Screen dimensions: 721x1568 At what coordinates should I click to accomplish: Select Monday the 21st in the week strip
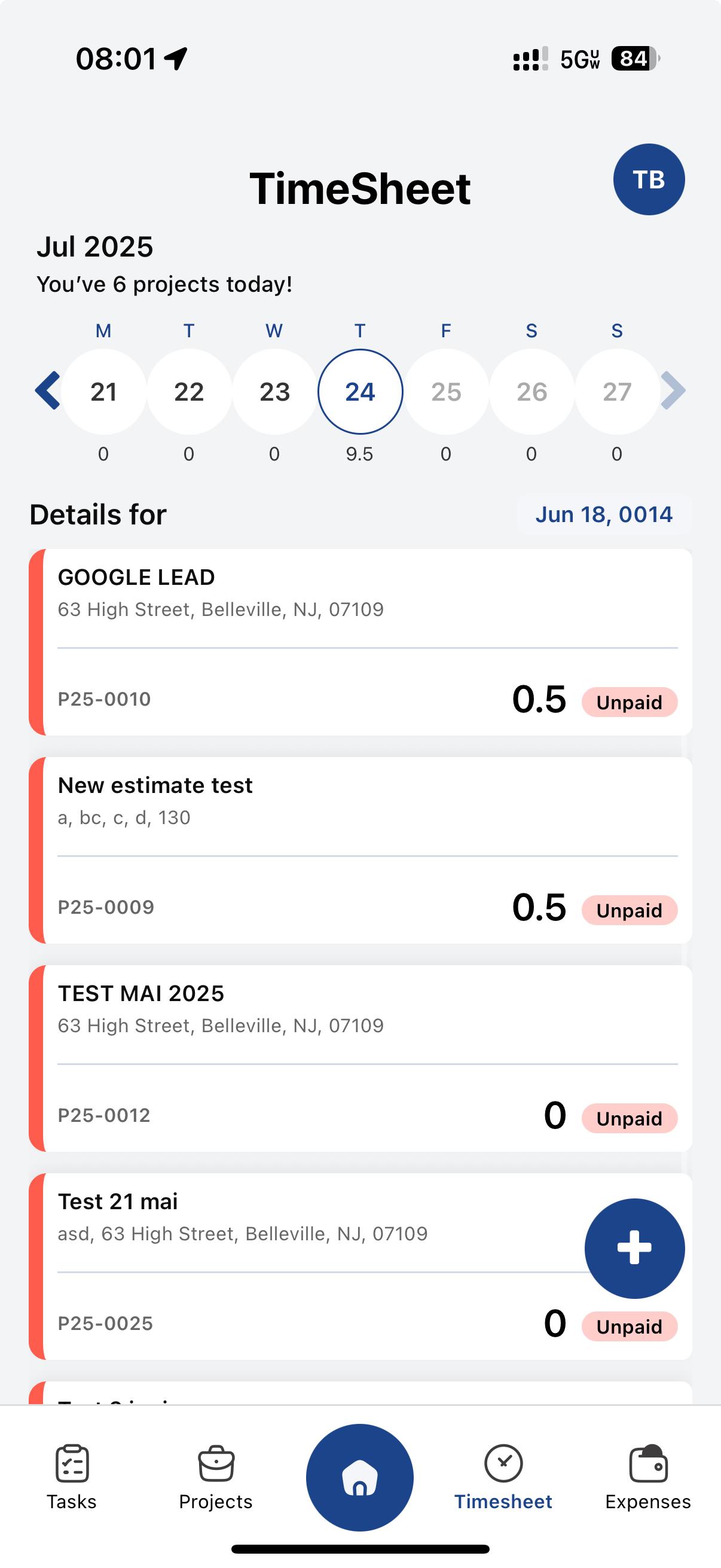103,391
